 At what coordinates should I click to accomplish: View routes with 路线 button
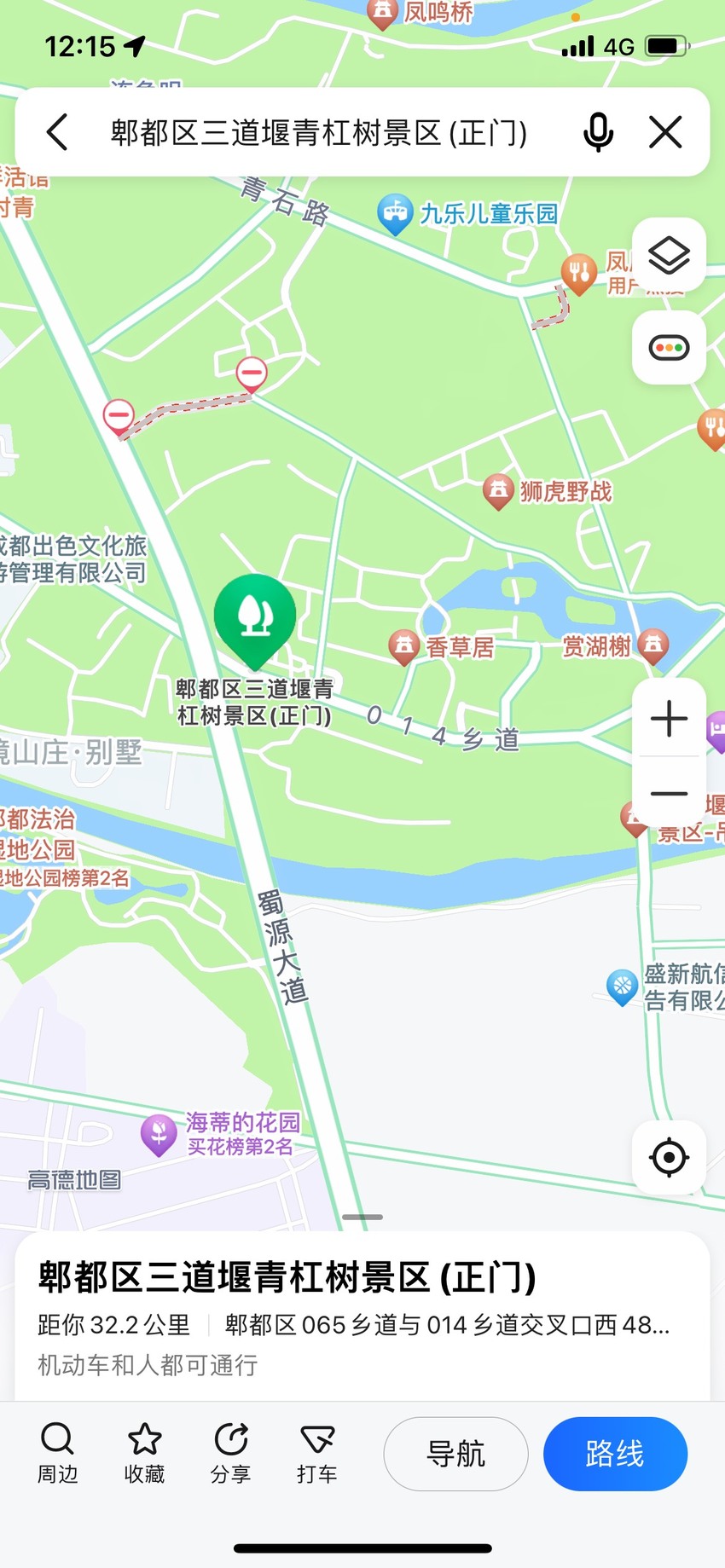pos(615,1454)
